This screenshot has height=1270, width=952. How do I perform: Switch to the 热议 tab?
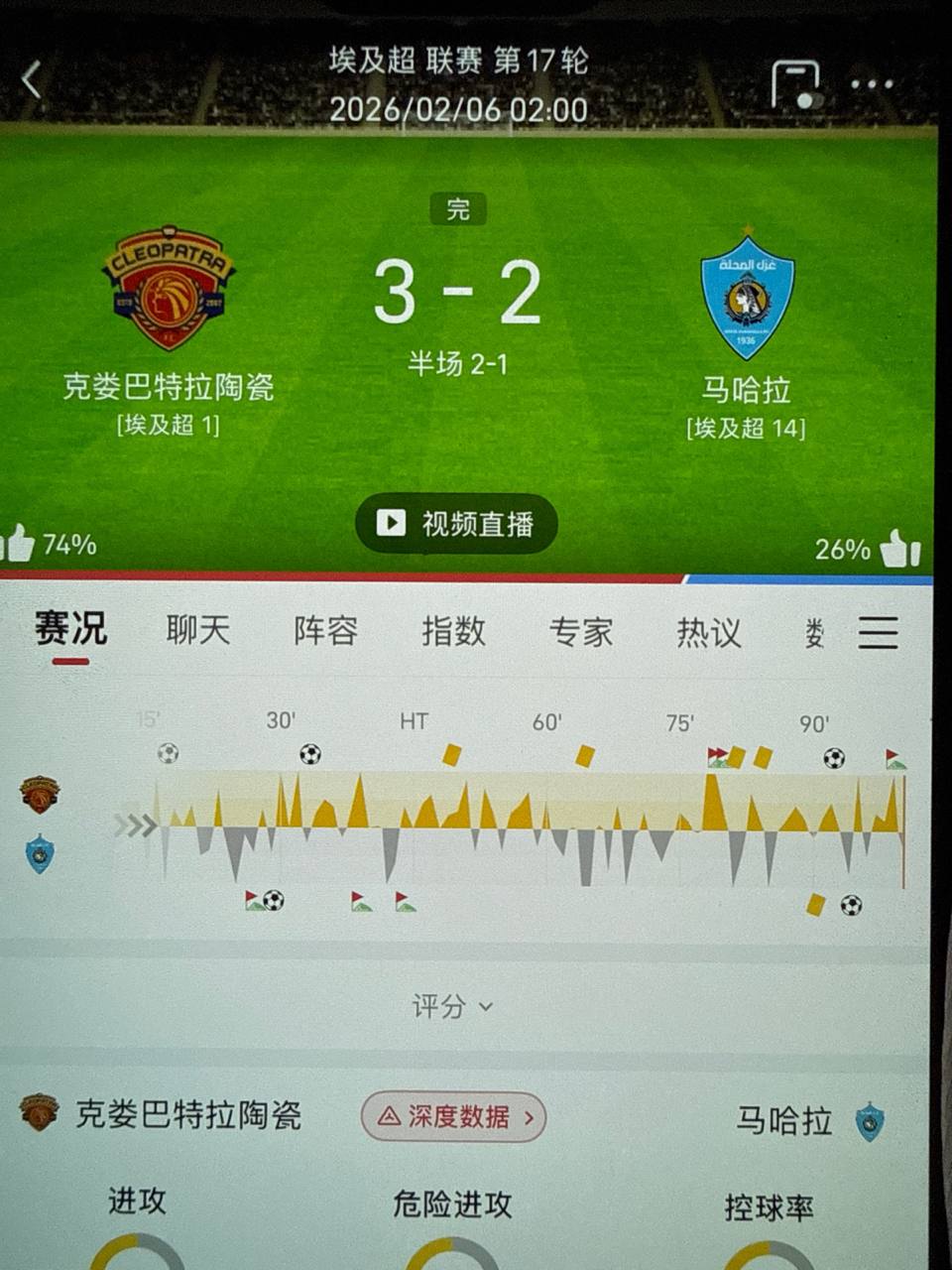709,632
